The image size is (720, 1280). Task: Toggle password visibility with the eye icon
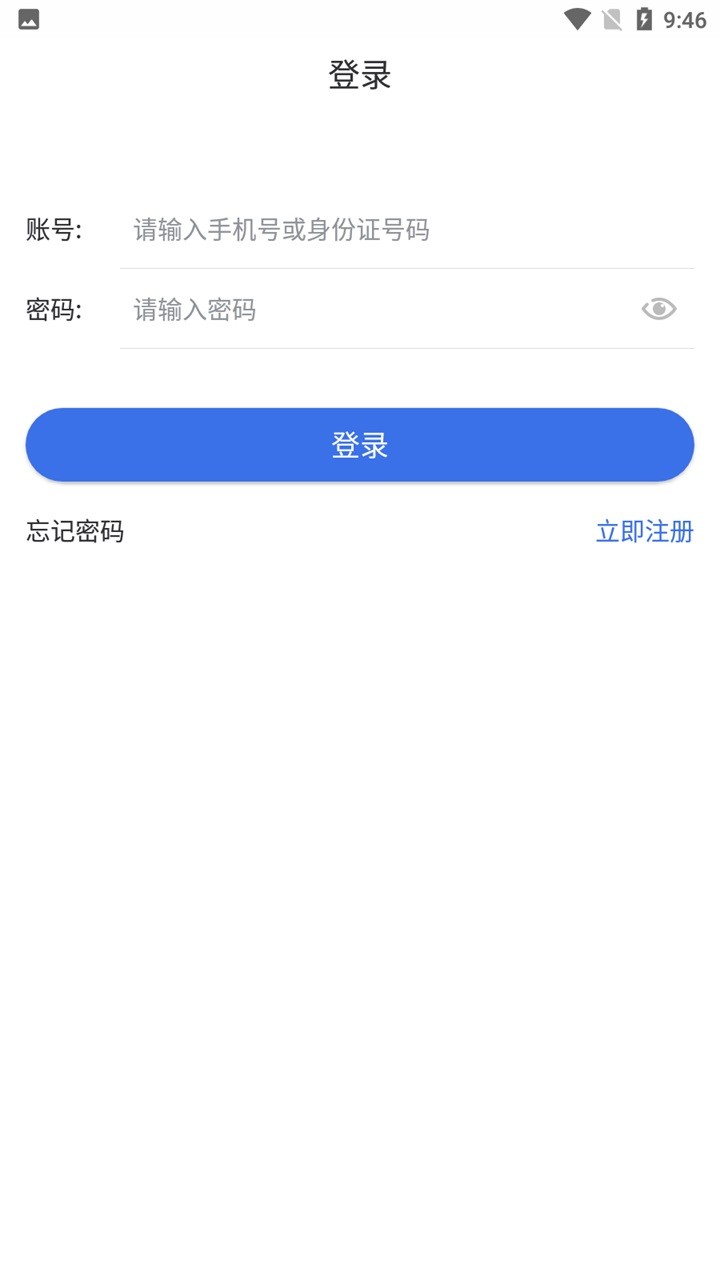[657, 308]
